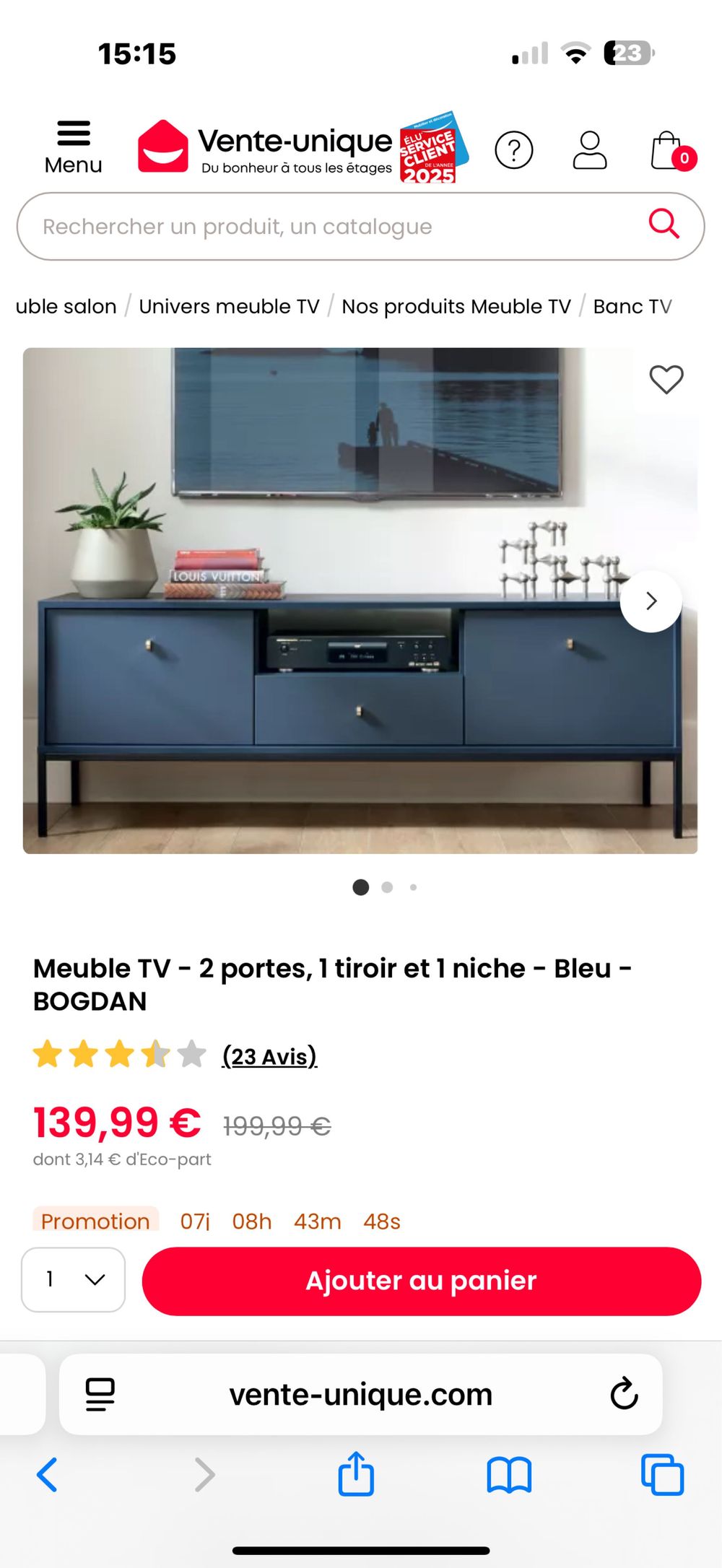This screenshot has width=722, height=1568.
Task: Open the shopping cart bag
Action: point(669,151)
